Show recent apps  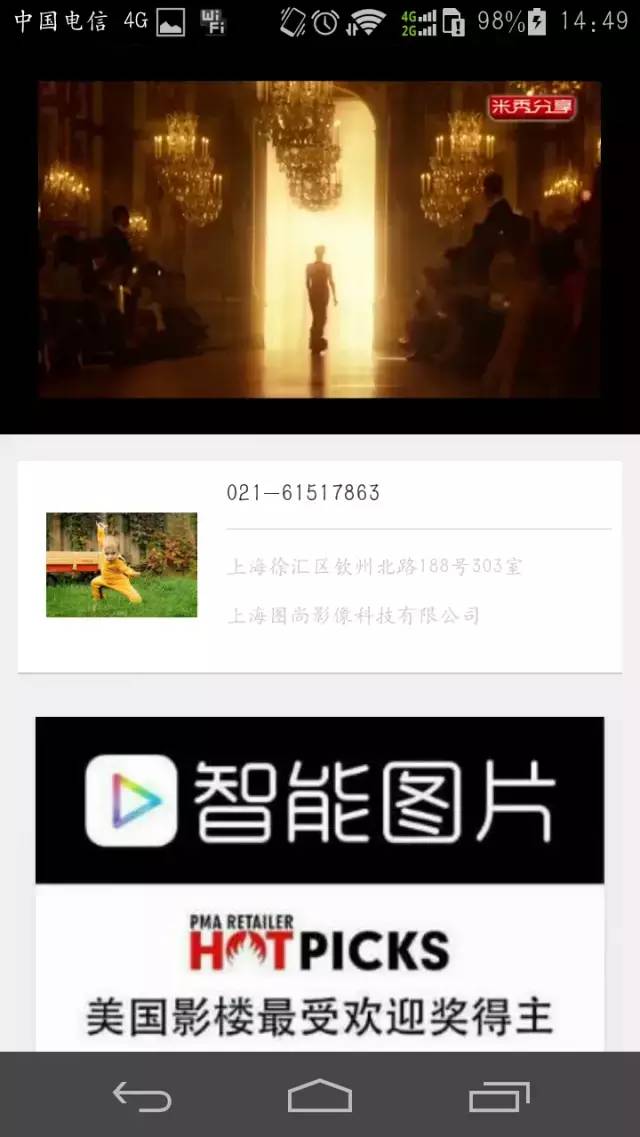[499, 1096]
